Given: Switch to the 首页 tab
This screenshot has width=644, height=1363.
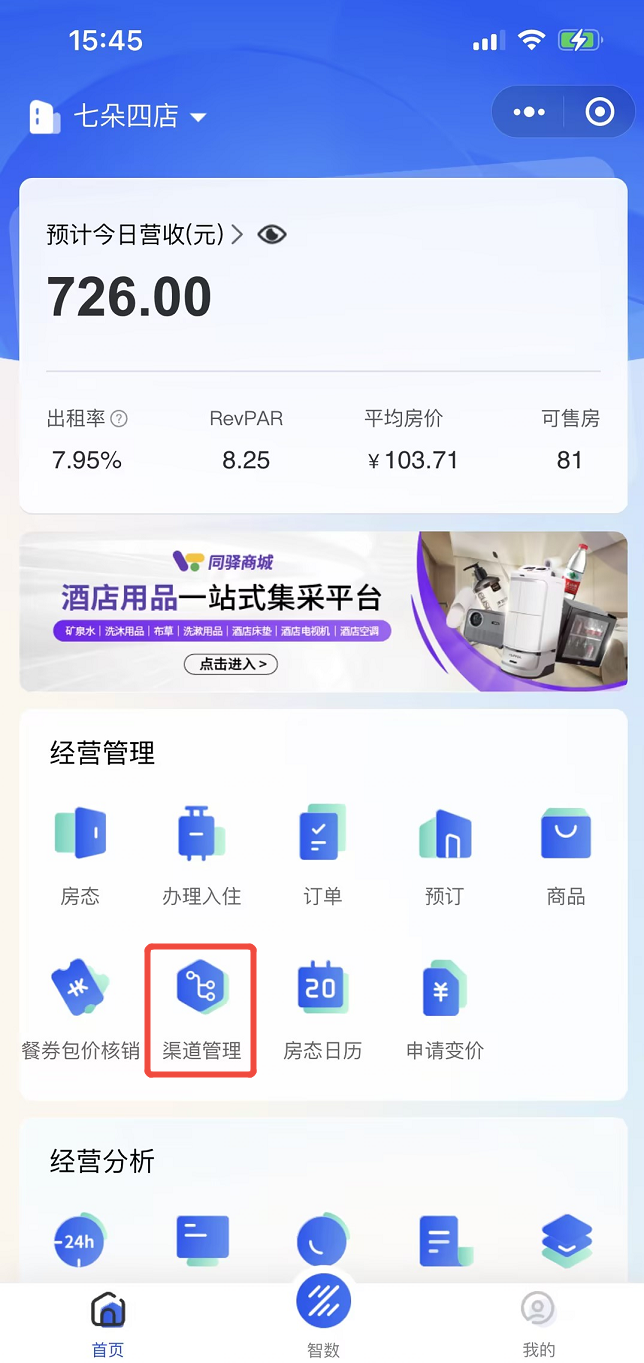Looking at the screenshot, I should (108, 1323).
